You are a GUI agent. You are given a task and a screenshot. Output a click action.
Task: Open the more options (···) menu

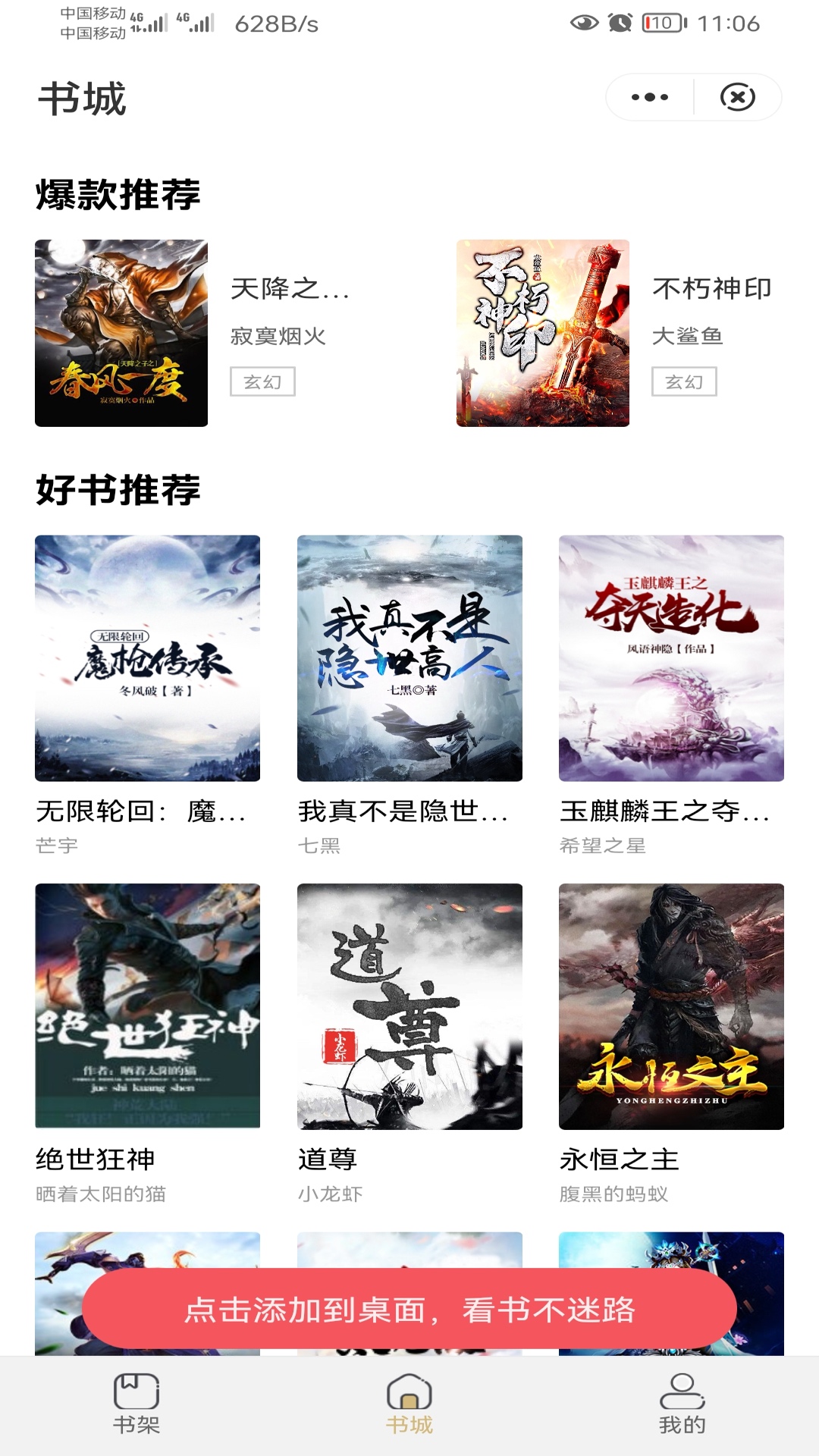click(x=648, y=96)
